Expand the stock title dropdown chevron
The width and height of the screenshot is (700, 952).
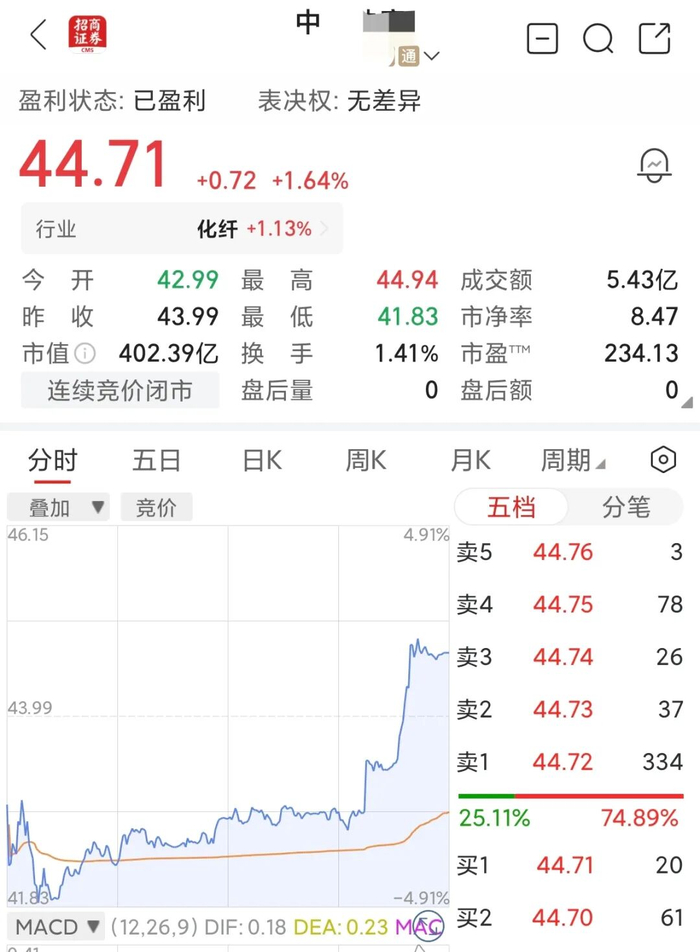pos(432,56)
